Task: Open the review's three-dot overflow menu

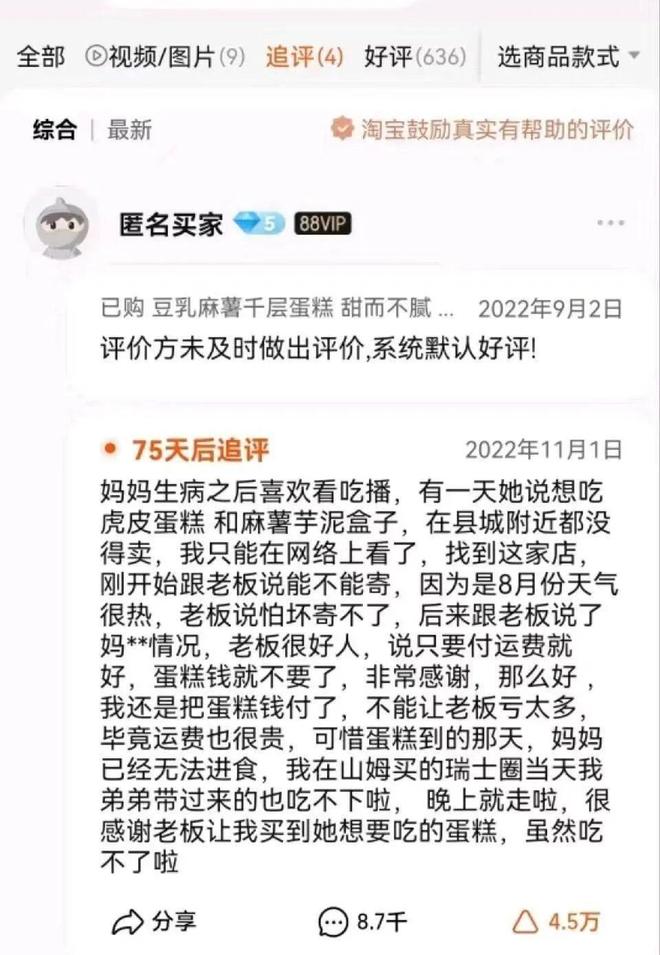Action: click(610, 223)
